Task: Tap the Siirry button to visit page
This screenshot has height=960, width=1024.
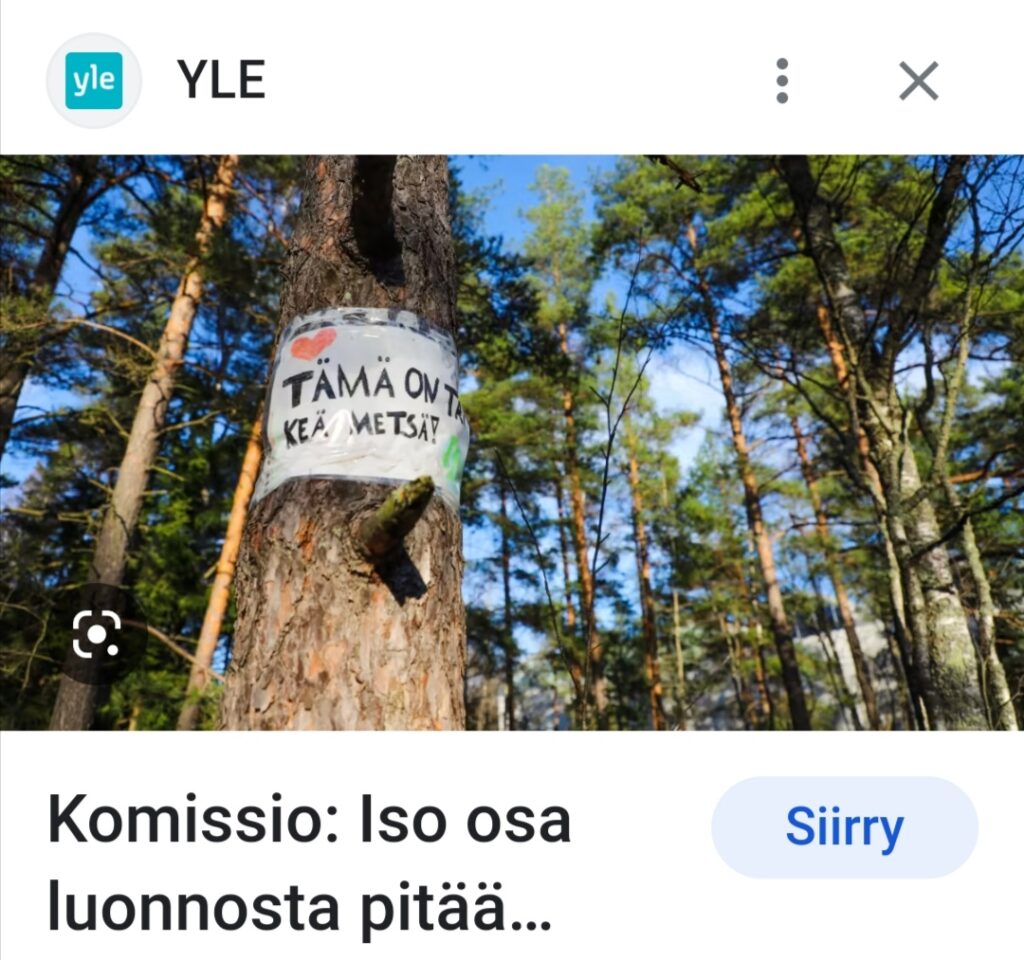Action: [x=844, y=827]
